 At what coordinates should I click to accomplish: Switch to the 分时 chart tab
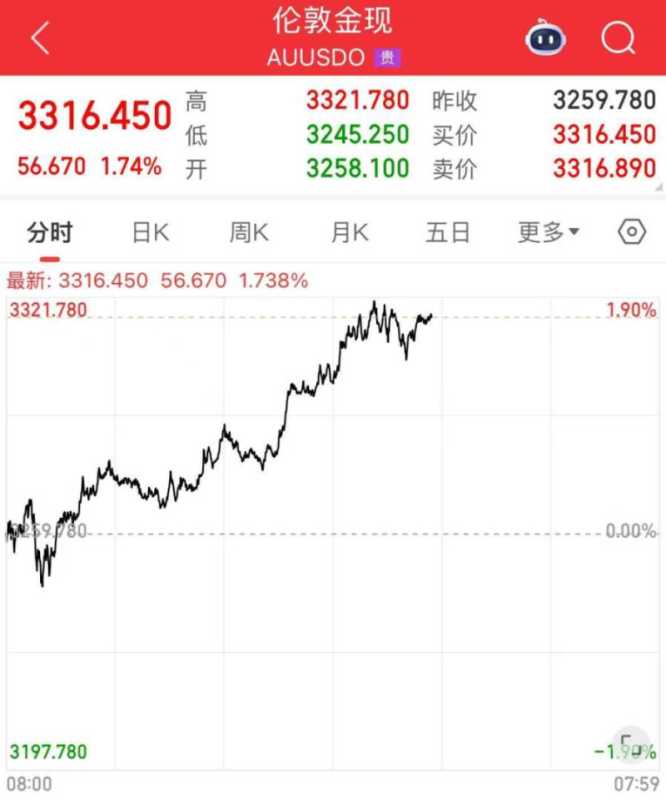point(49,233)
